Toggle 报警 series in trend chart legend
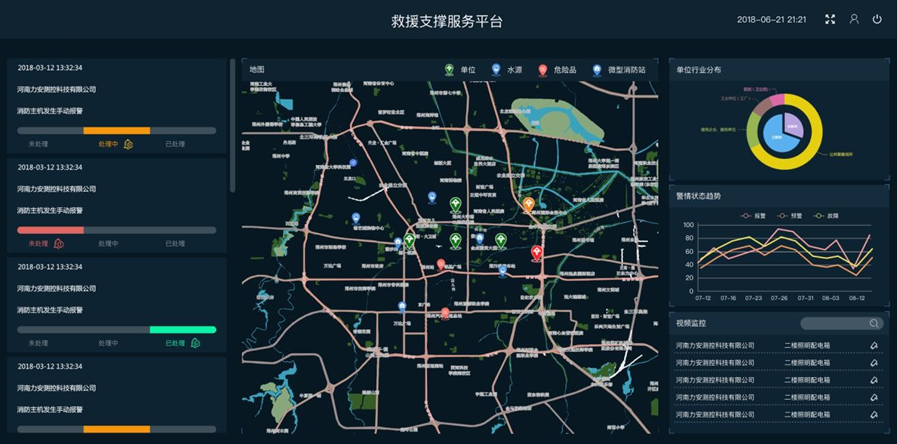The height and width of the screenshot is (444, 897). tap(751, 215)
